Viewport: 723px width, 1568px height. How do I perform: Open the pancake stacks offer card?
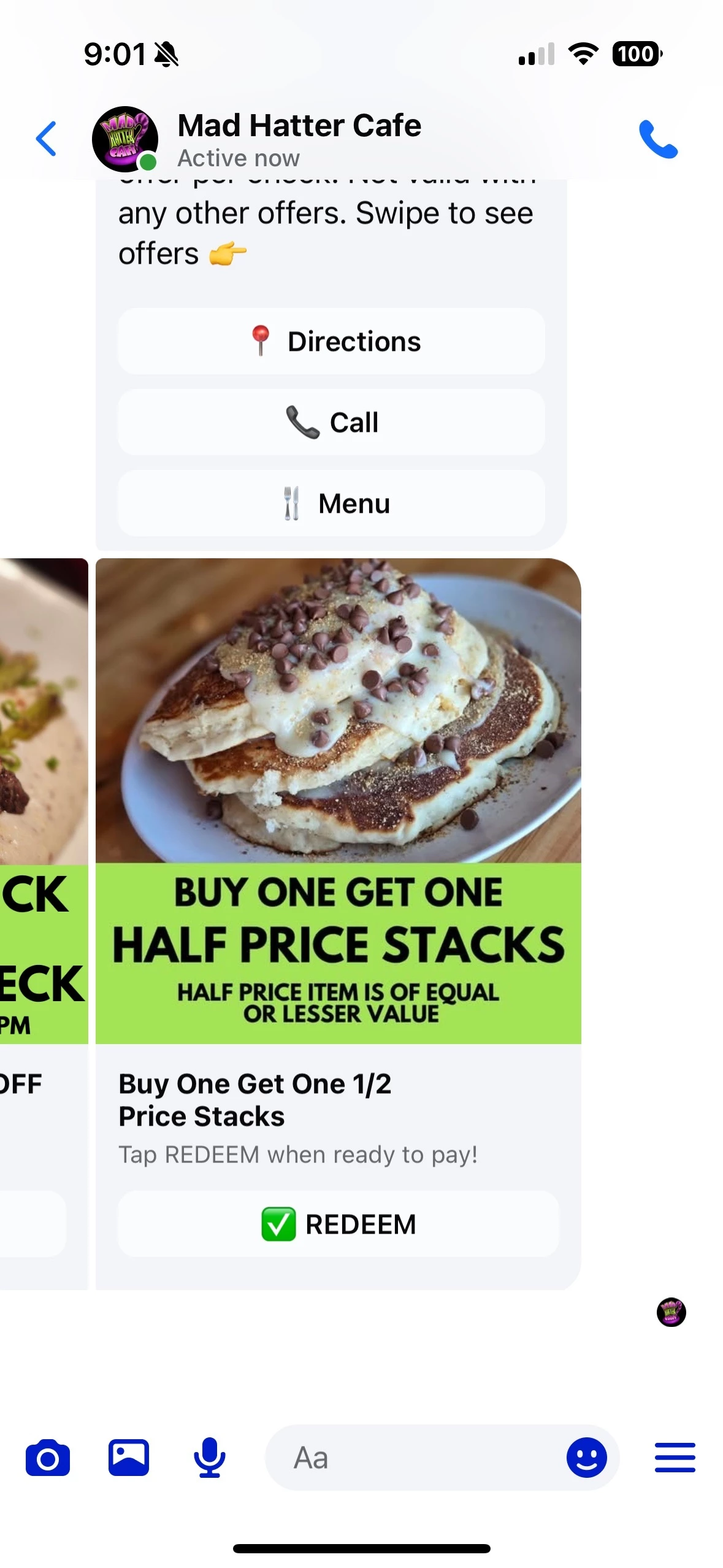(339, 801)
